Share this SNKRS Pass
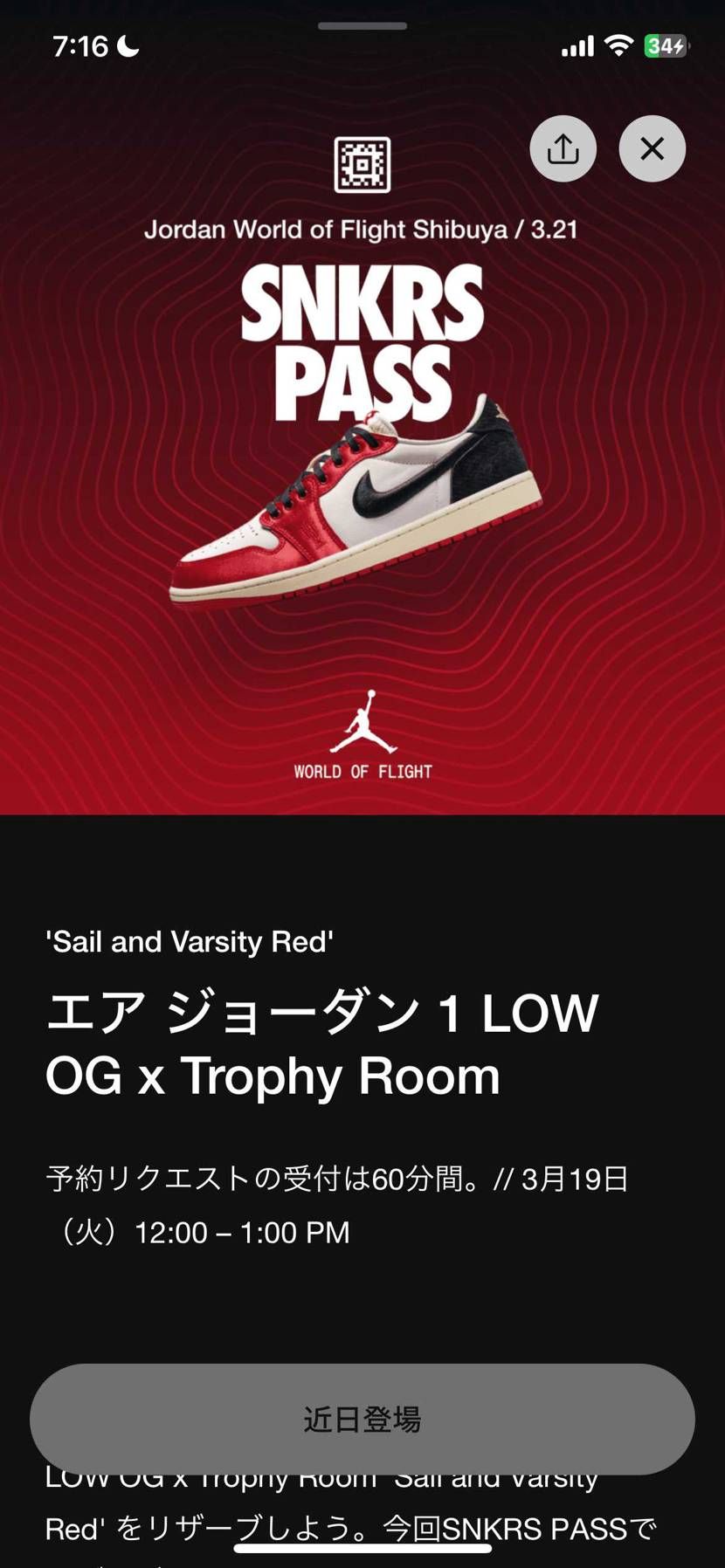Image resolution: width=725 pixels, height=1568 pixels. pyautogui.click(x=563, y=149)
